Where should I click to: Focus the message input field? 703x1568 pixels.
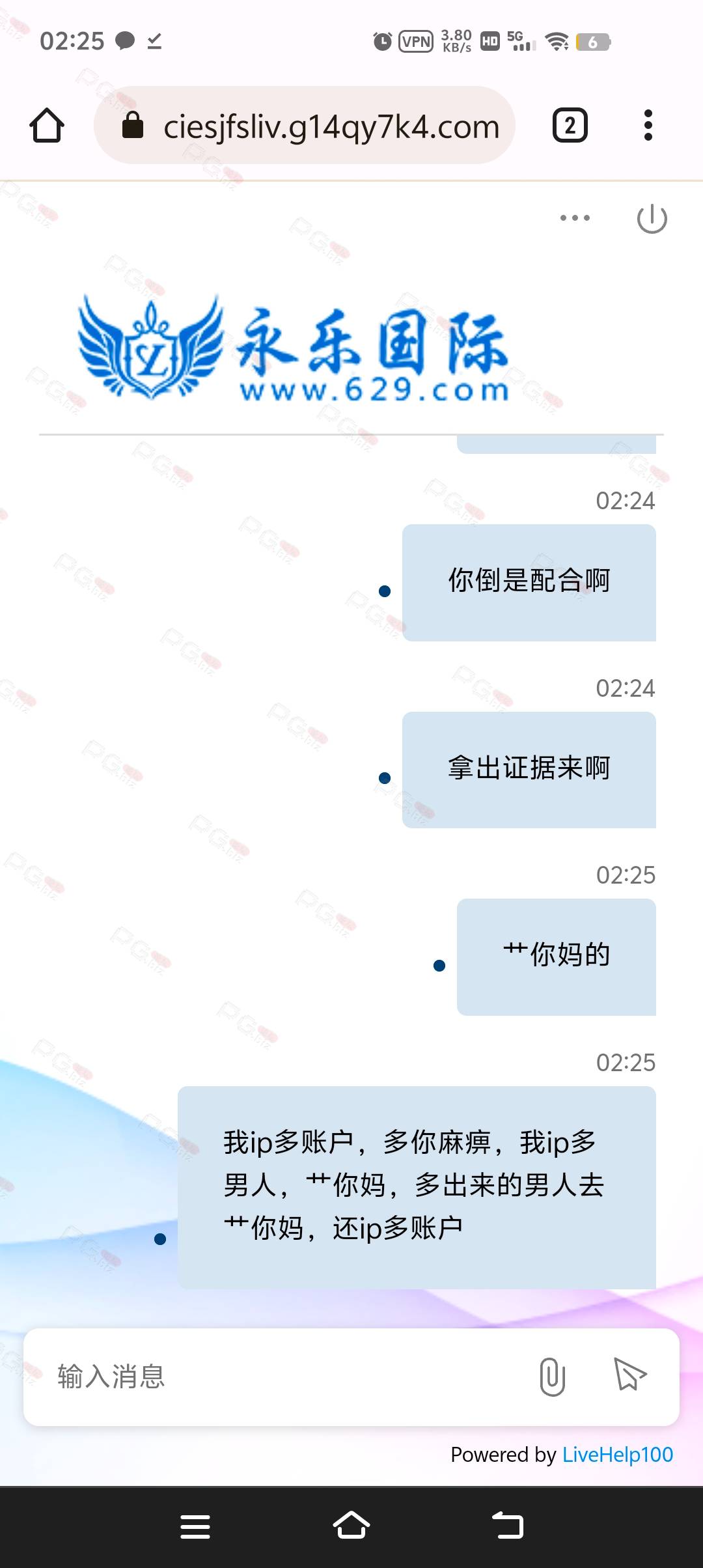[273, 1377]
